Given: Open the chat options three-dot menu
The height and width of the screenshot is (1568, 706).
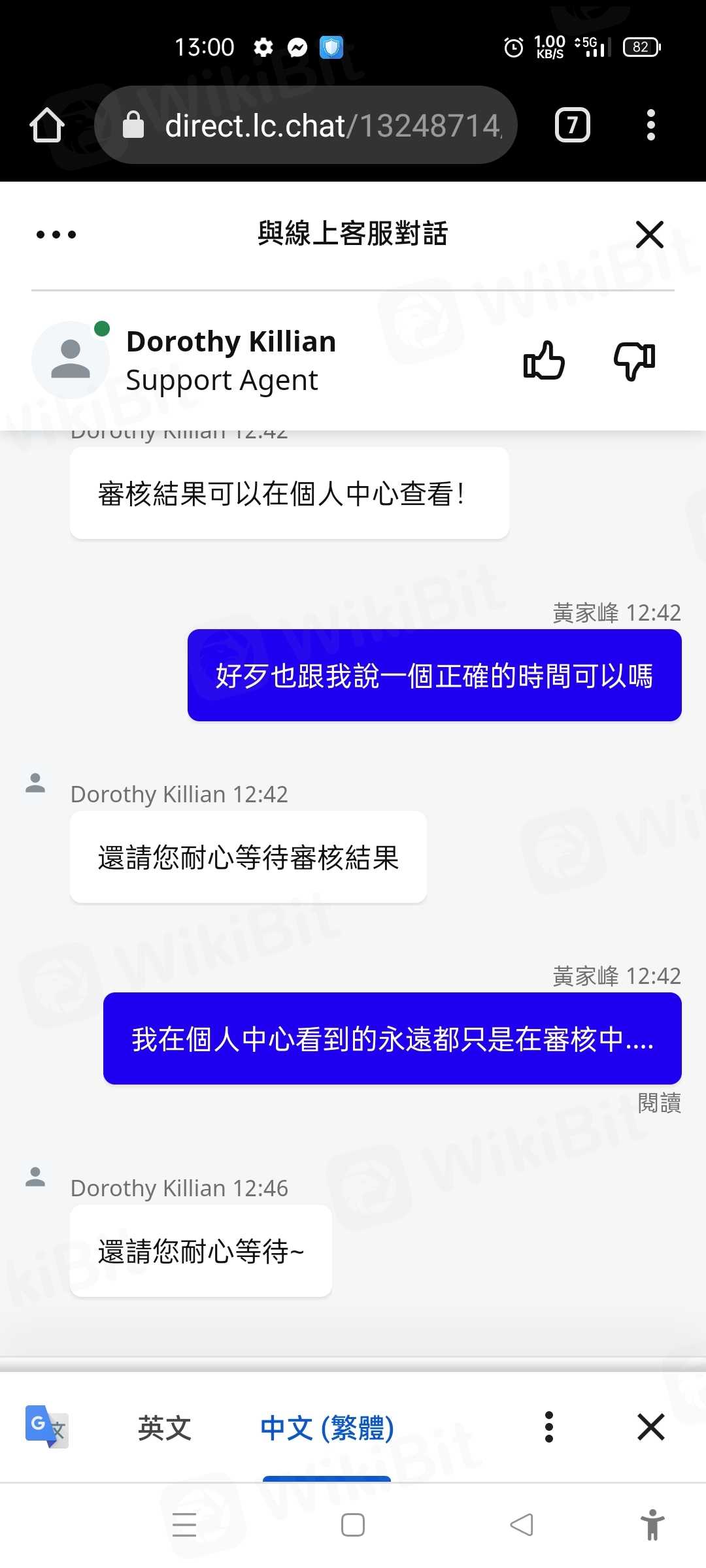Looking at the screenshot, I should (56, 235).
